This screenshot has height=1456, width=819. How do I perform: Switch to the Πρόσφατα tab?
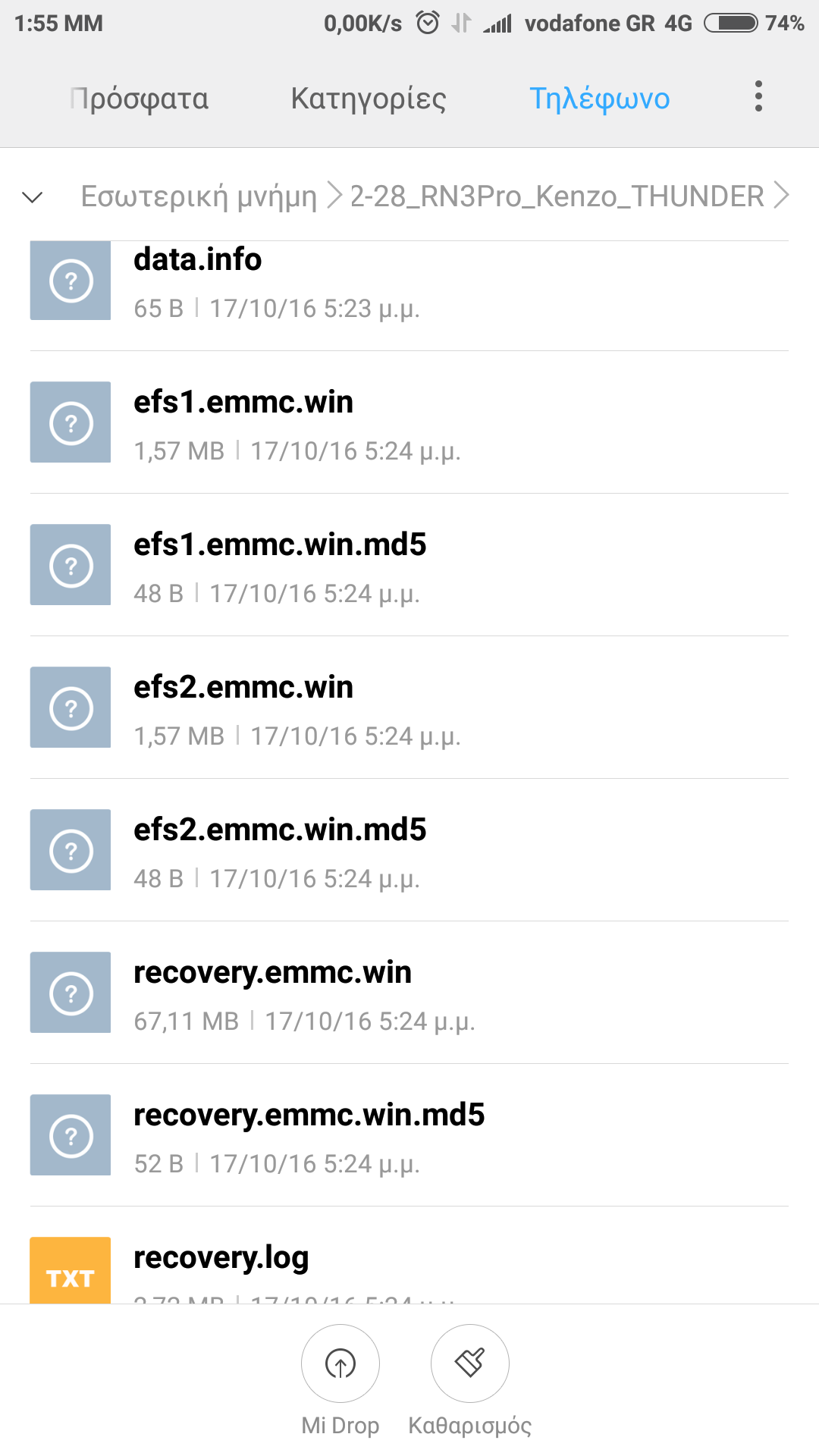click(x=139, y=99)
